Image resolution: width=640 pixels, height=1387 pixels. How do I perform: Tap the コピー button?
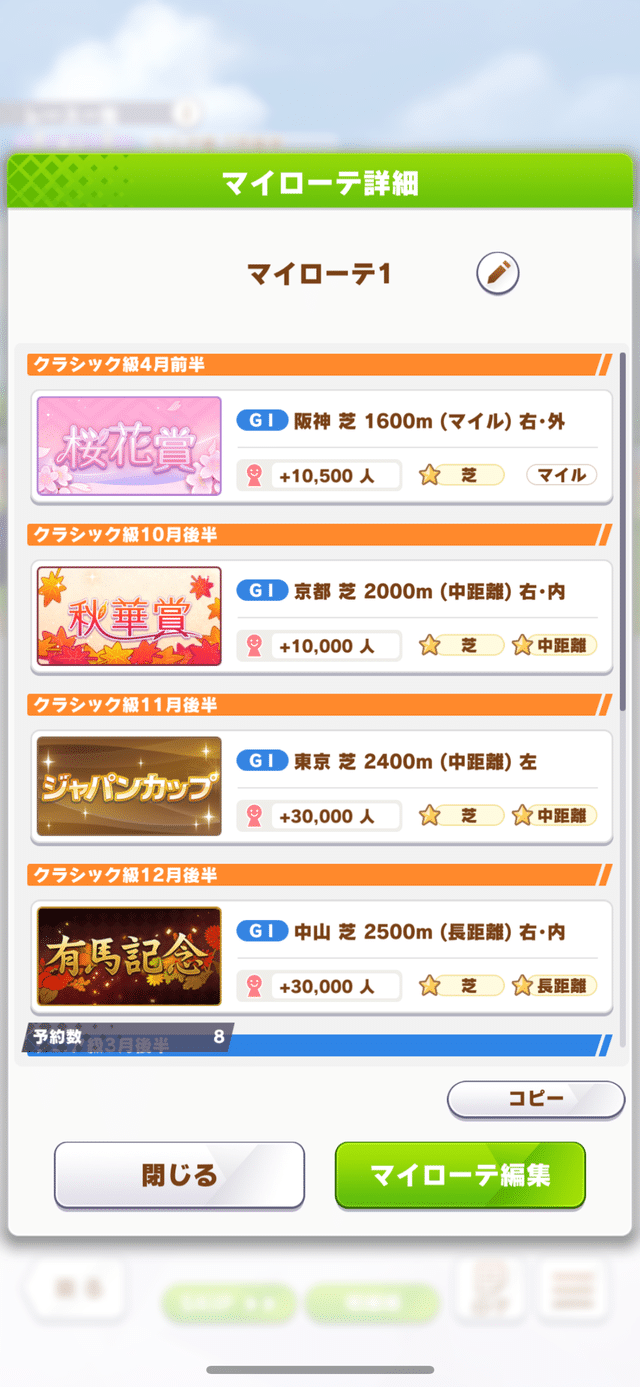click(535, 1098)
